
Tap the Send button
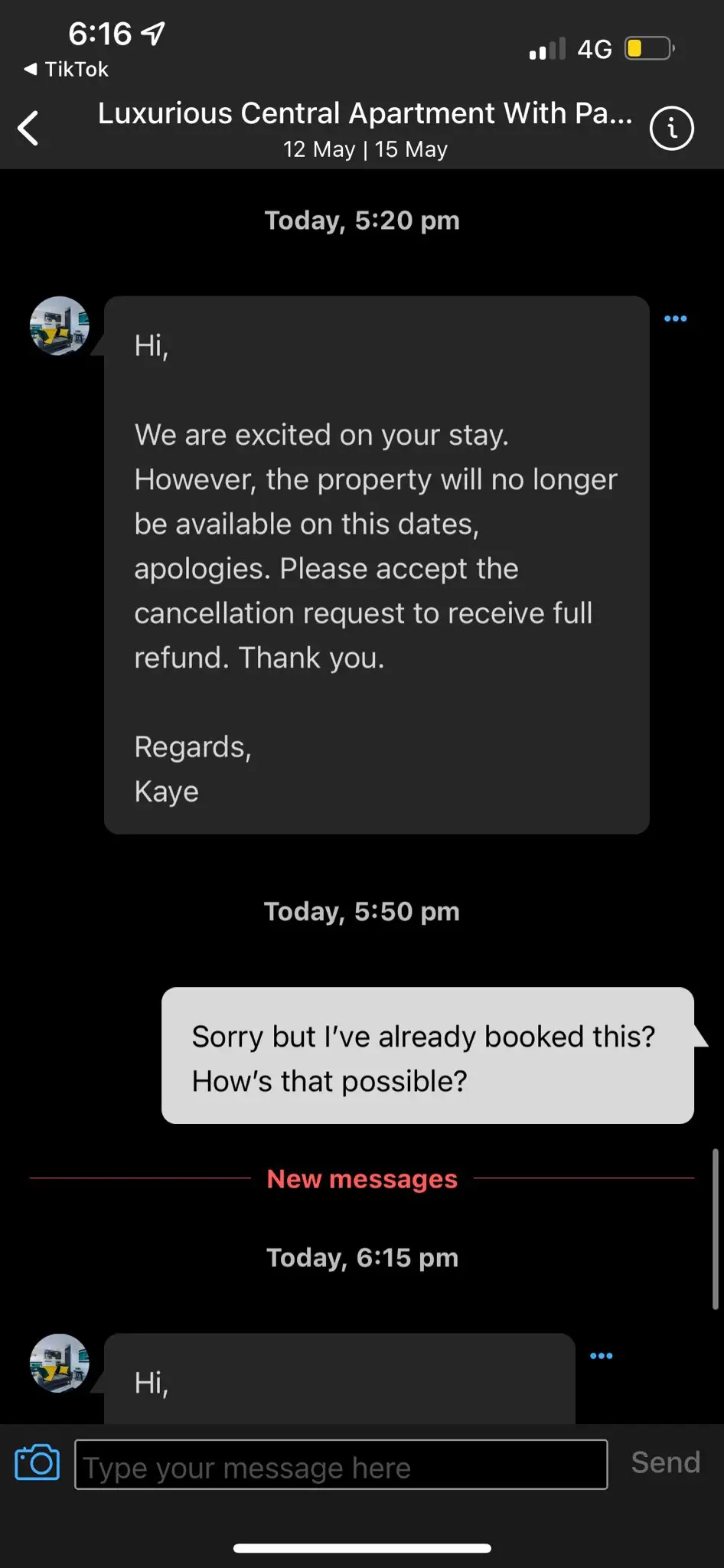(x=665, y=1462)
